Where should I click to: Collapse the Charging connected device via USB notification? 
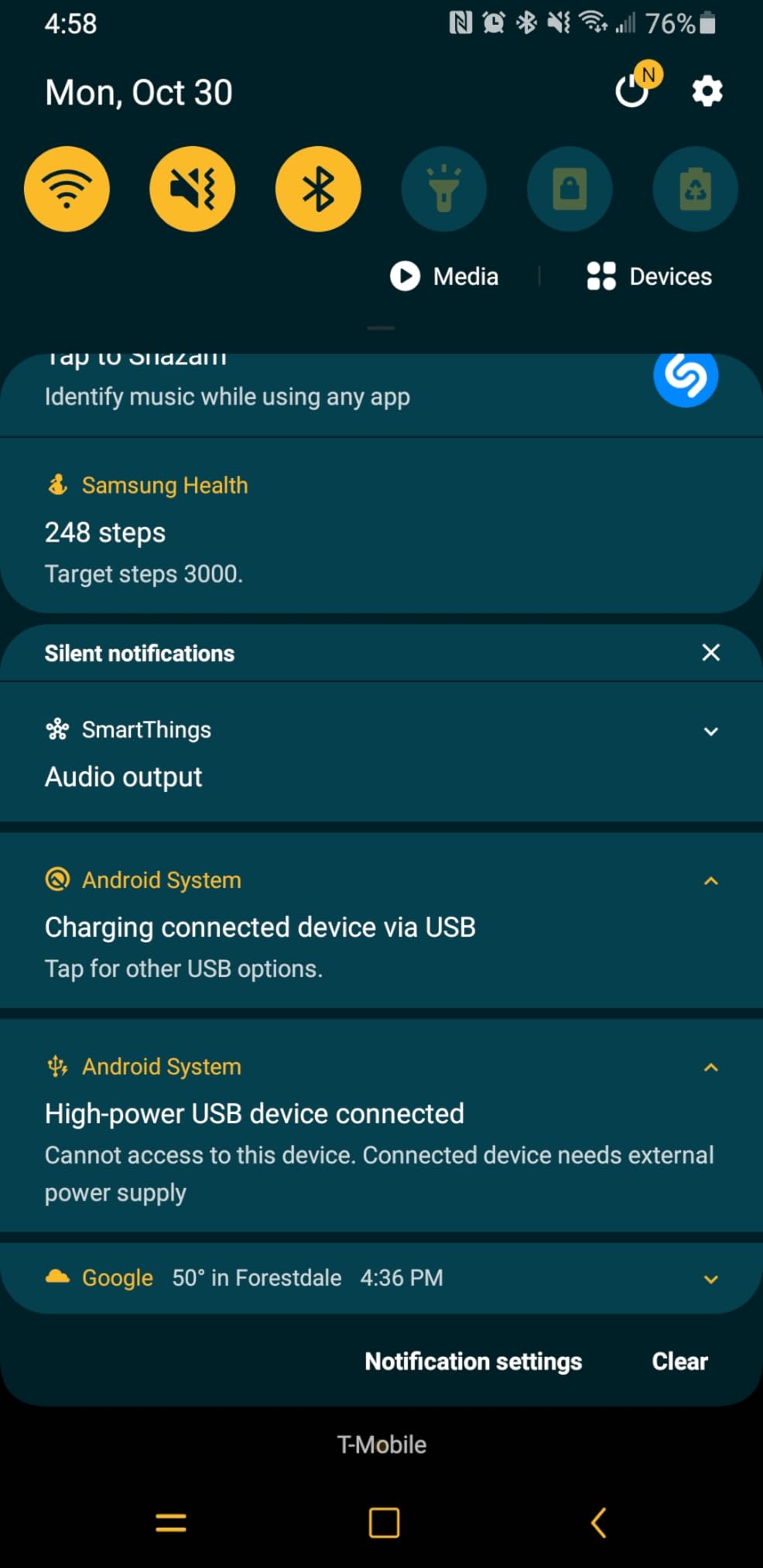point(710,881)
